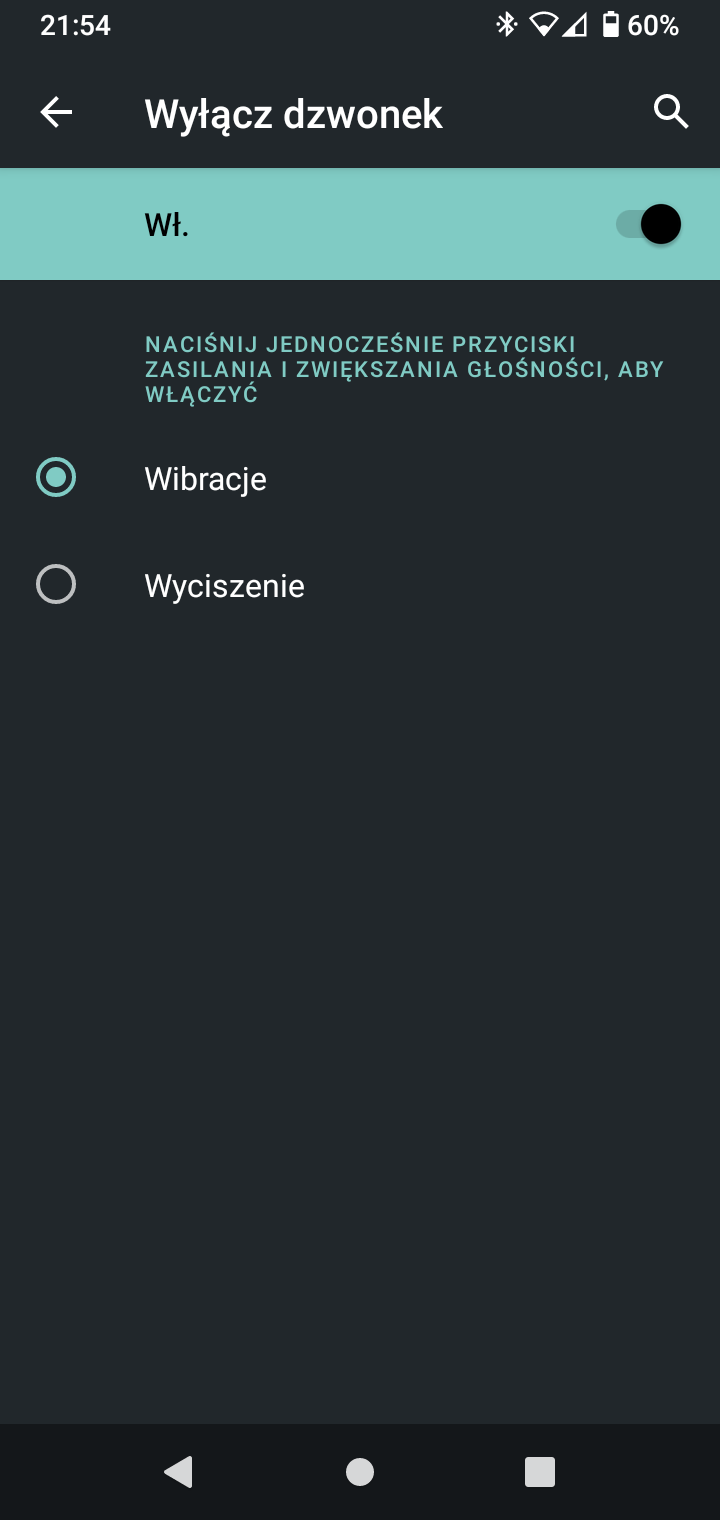Tap the system home button

360,1471
